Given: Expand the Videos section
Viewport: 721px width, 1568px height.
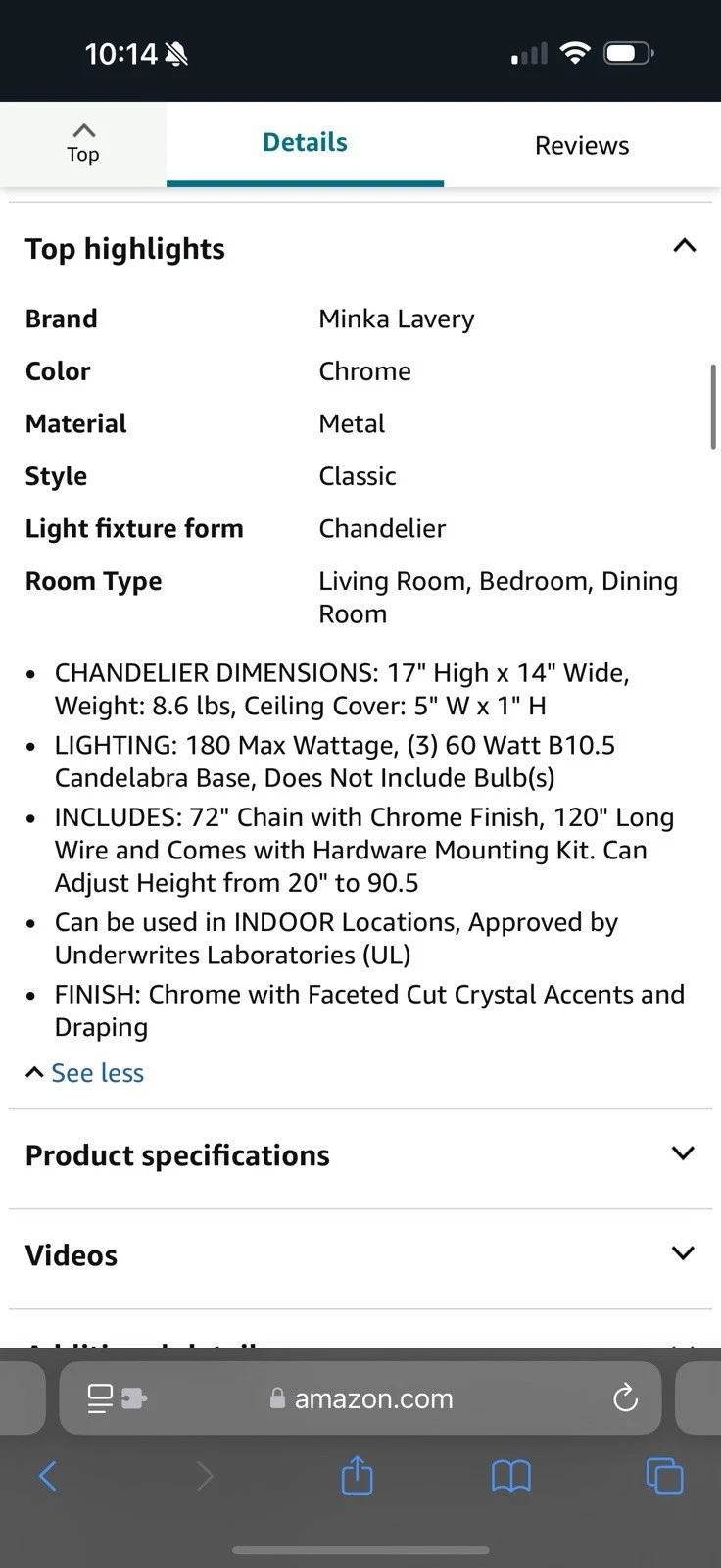Looking at the screenshot, I should [x=683, y=1254].
